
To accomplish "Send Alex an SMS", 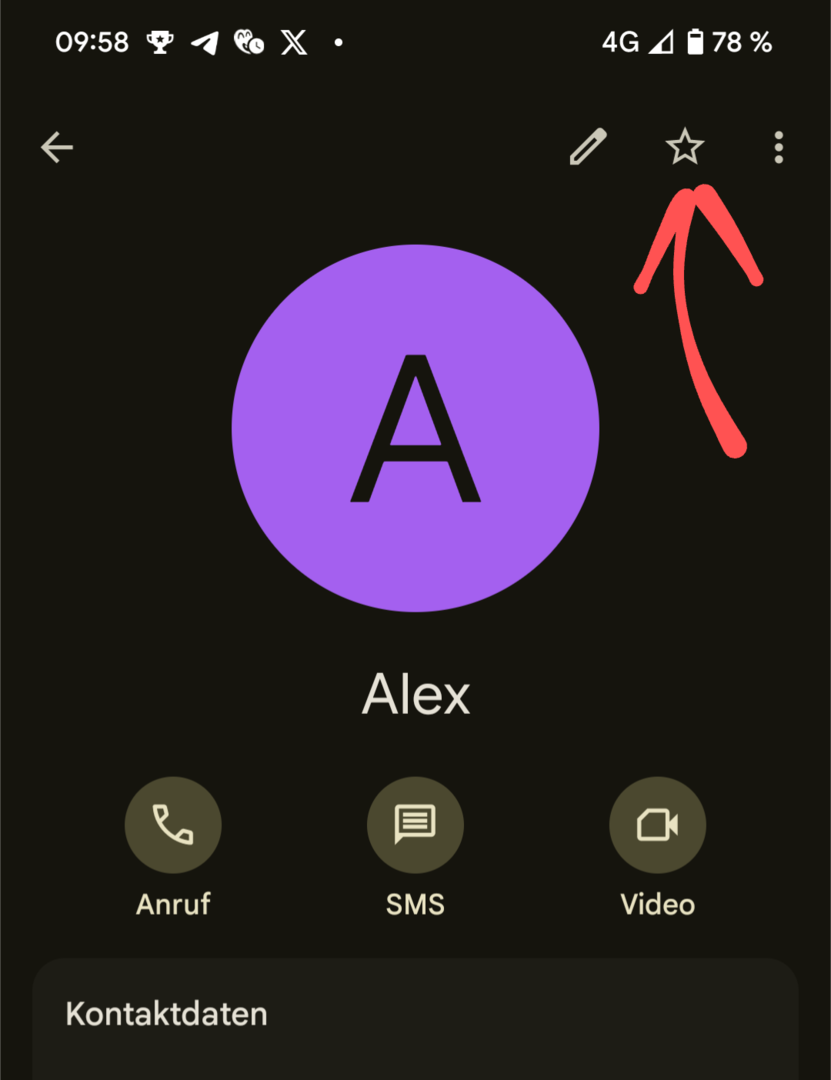I will 415,826.
